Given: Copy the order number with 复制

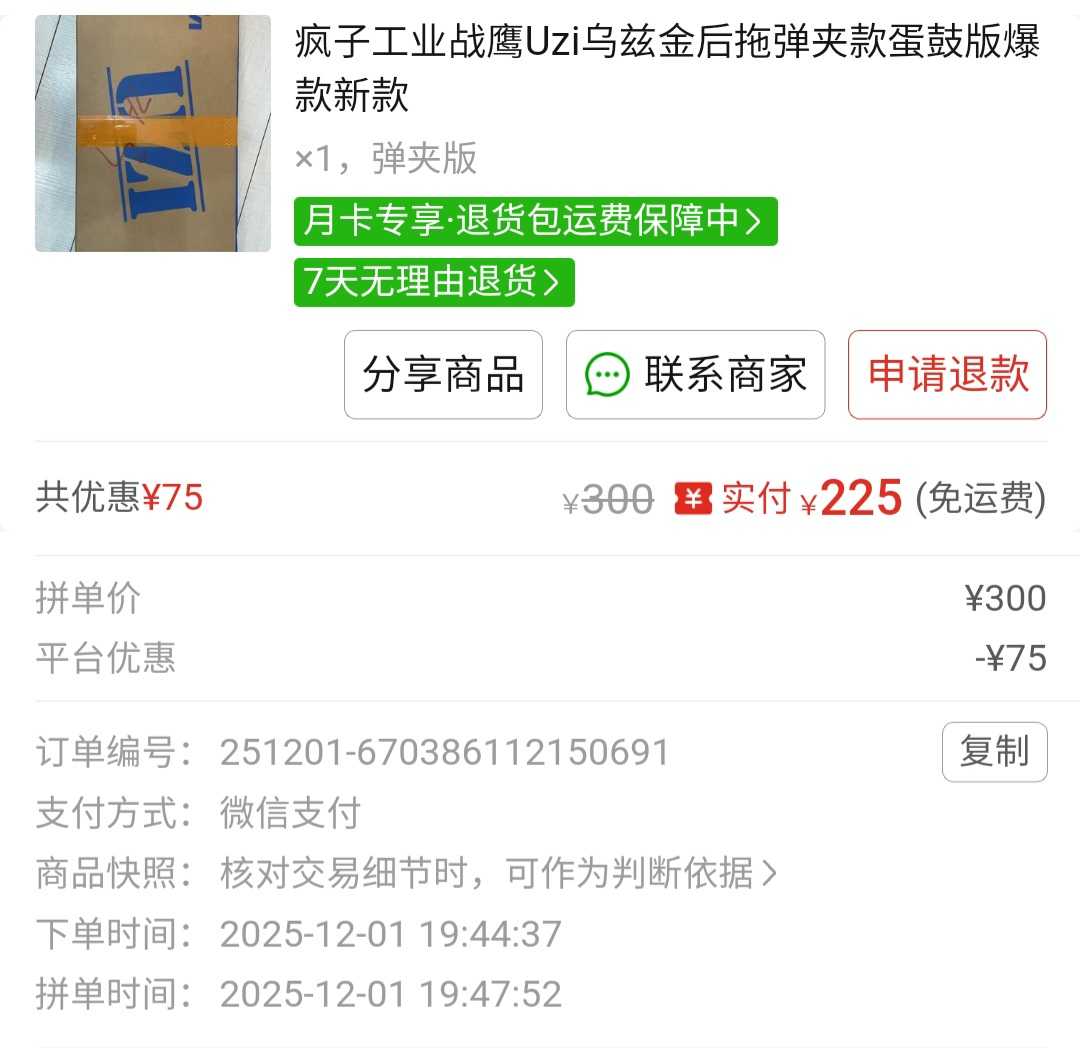Looking at the screenshot, I should click(x=994, y=752).
